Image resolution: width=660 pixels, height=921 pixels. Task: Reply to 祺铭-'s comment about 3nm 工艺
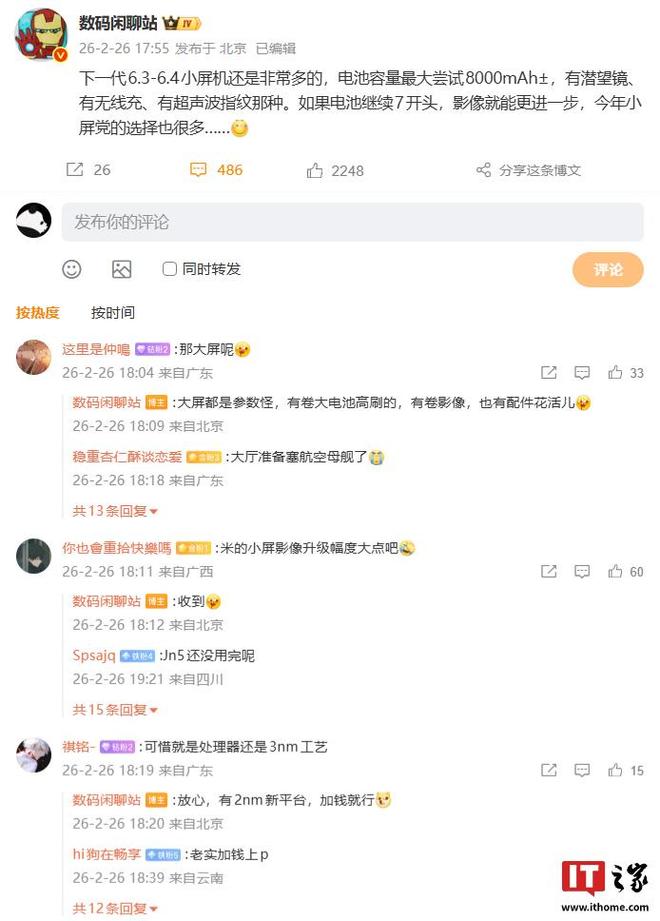(x=582, y=771)
